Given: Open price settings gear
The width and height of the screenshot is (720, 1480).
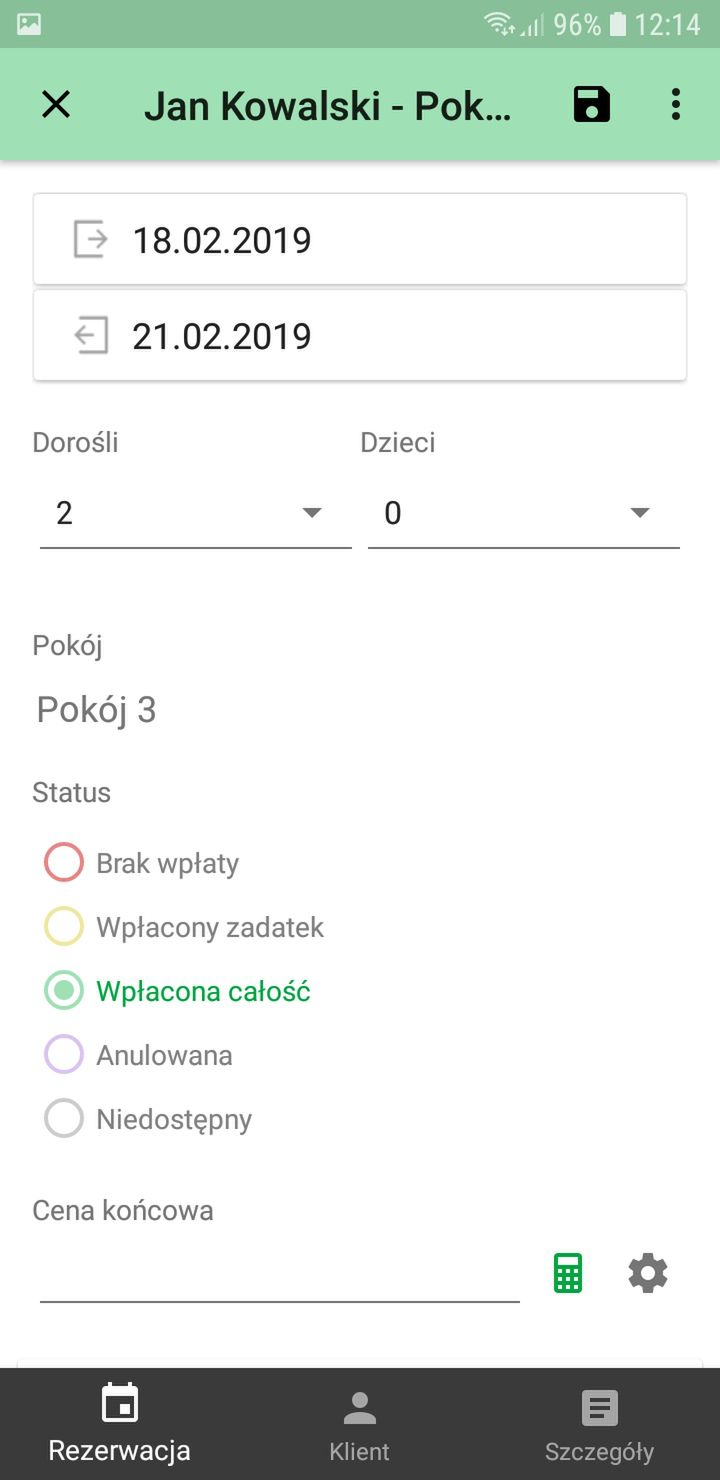Looking at the screenshot, I should pos(648,1273).
